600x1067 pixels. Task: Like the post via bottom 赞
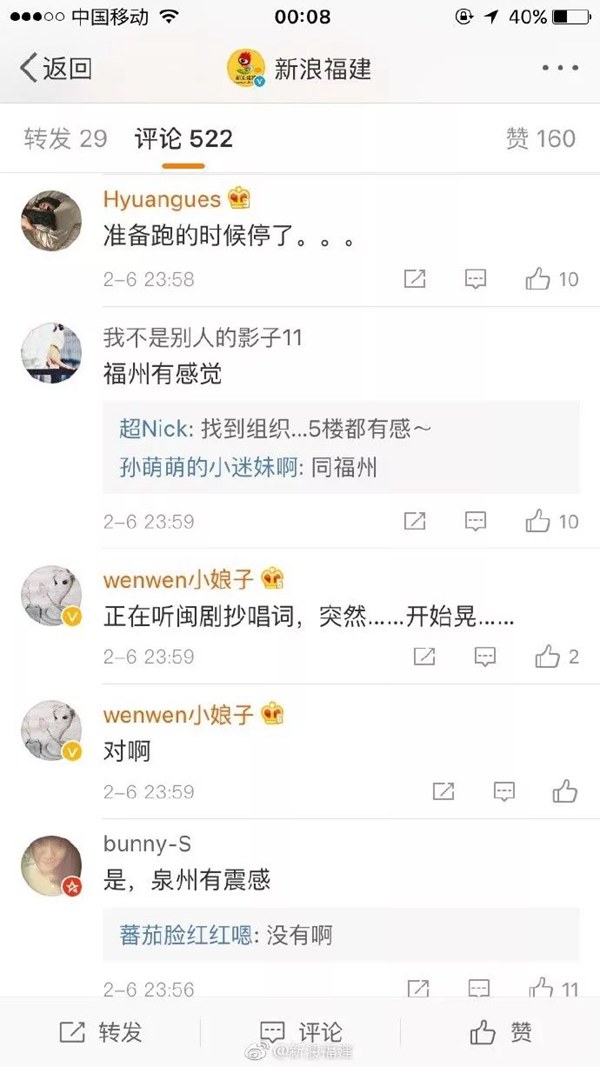pos(500,1032)
